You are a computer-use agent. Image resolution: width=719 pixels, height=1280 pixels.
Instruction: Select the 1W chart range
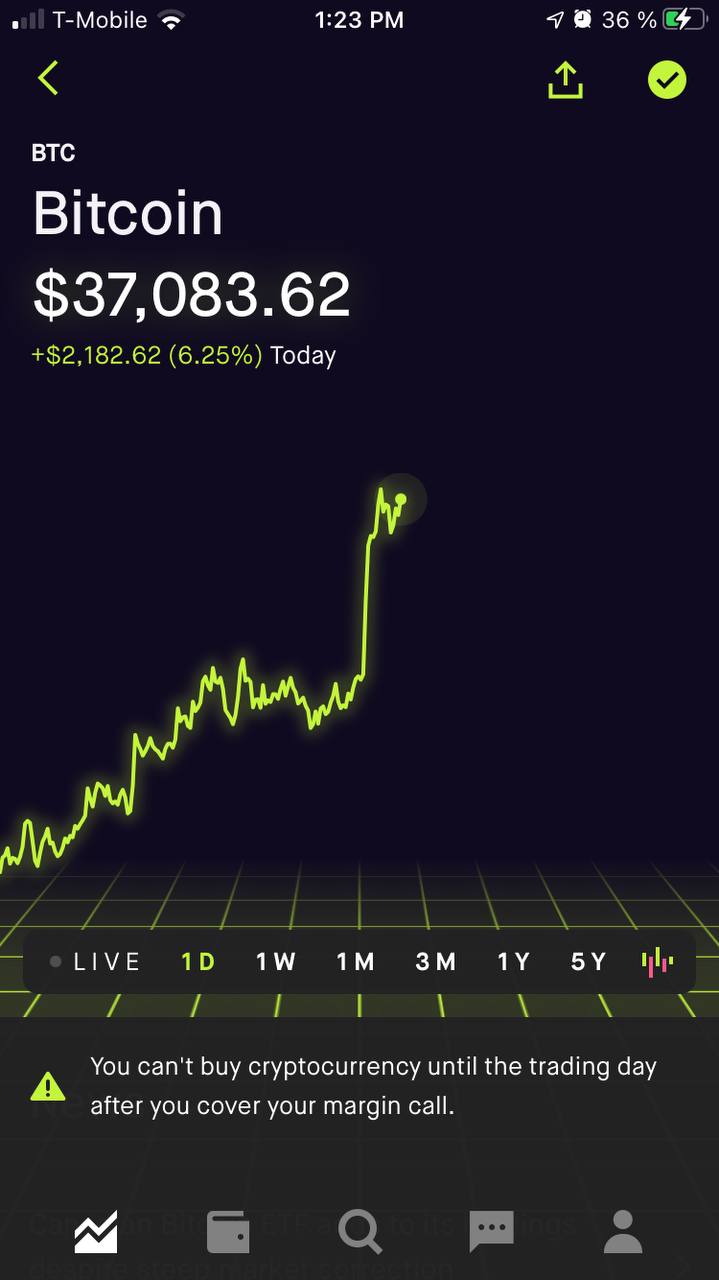pyautogui.click(x=276, y=962)
